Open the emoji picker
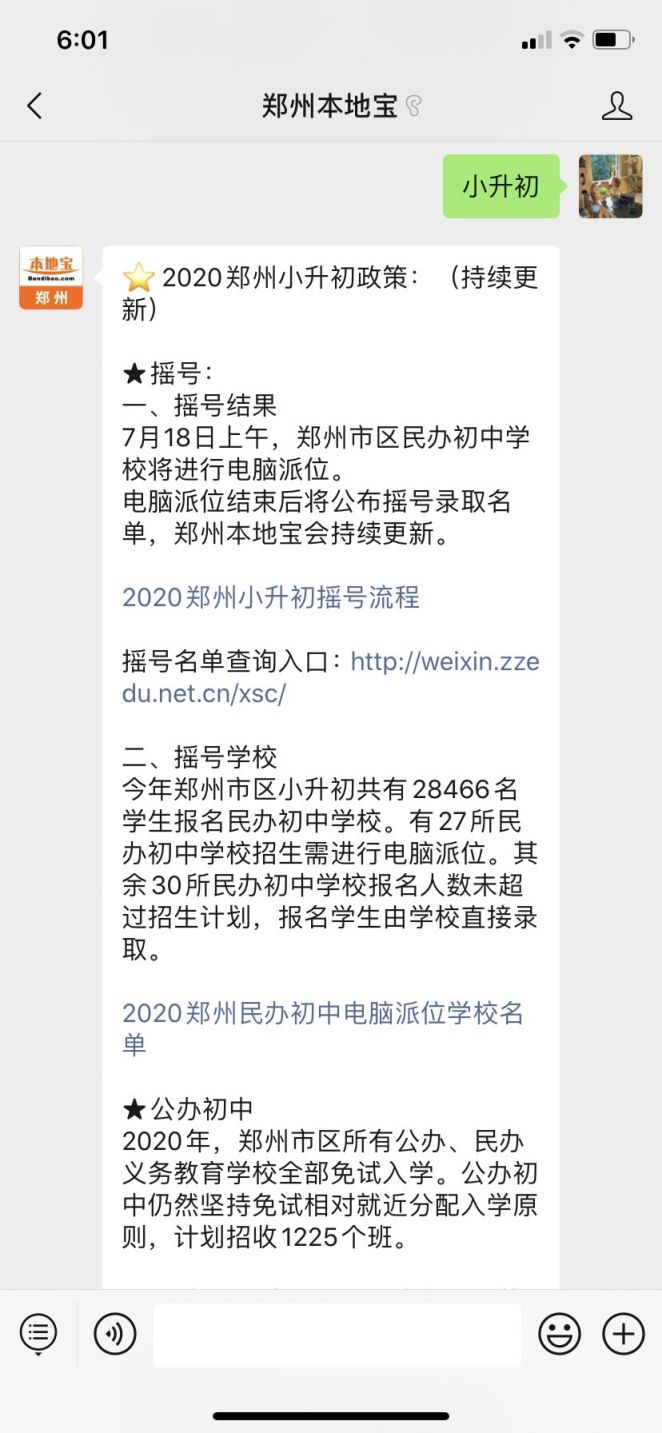662x1433 pixels. coord(559,1333)
